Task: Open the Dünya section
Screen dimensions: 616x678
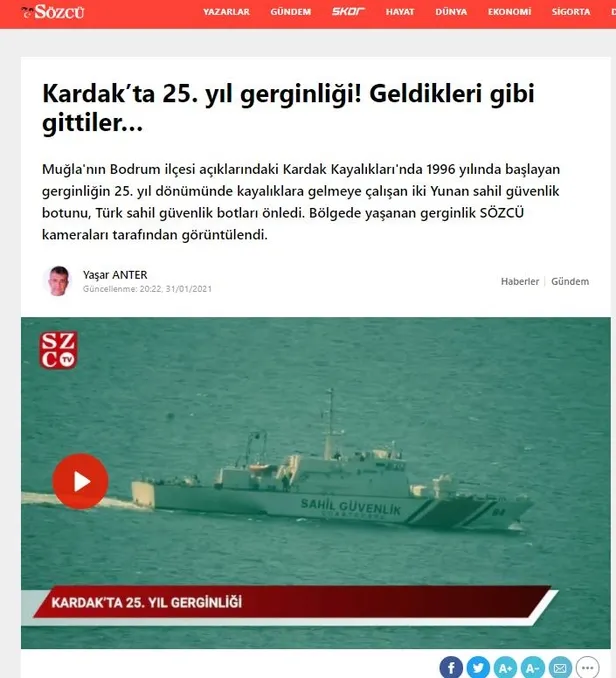Action: pyautogui.click(x=451, y=12)
